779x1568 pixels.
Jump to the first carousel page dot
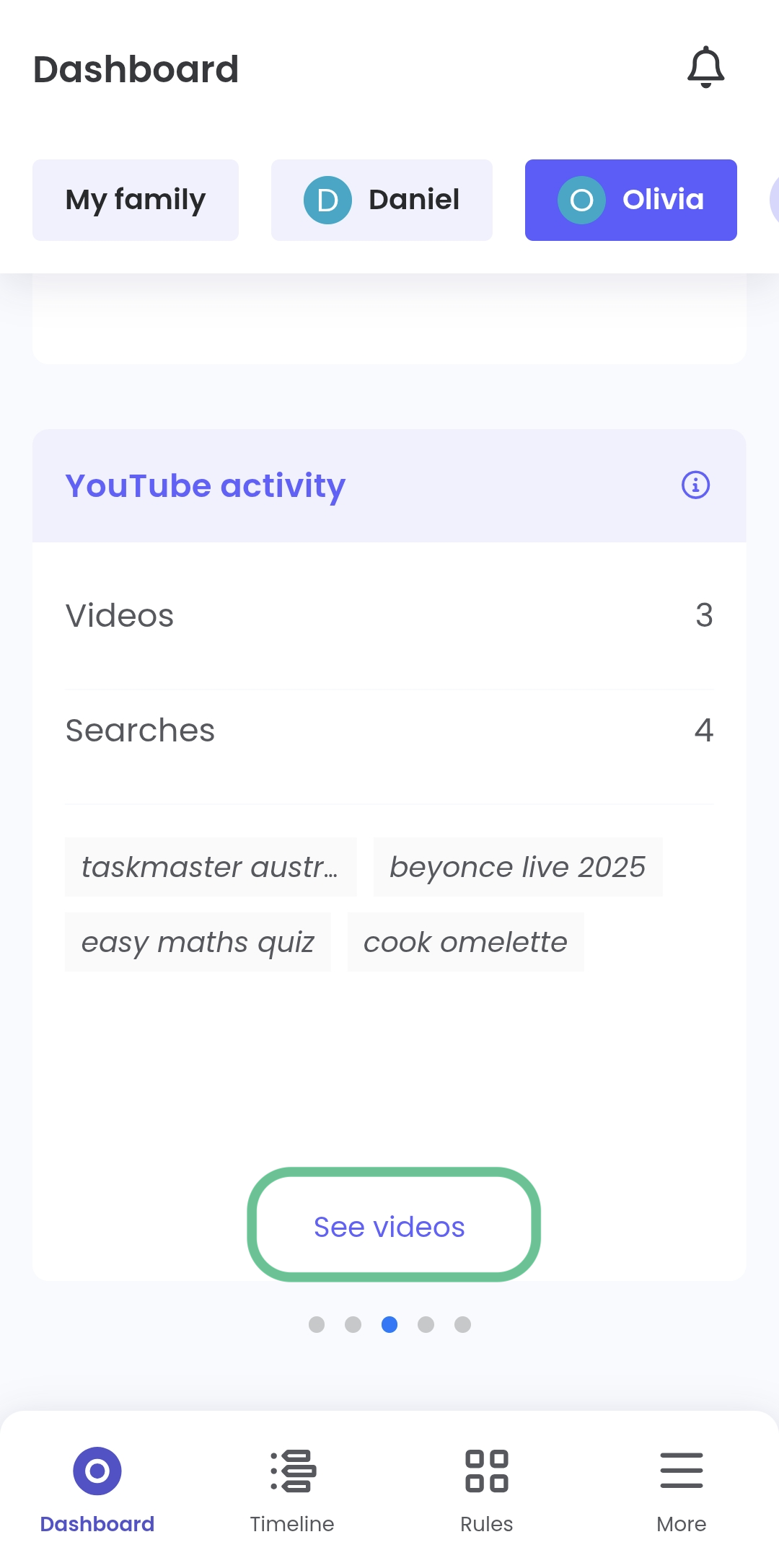(317, 1324)
